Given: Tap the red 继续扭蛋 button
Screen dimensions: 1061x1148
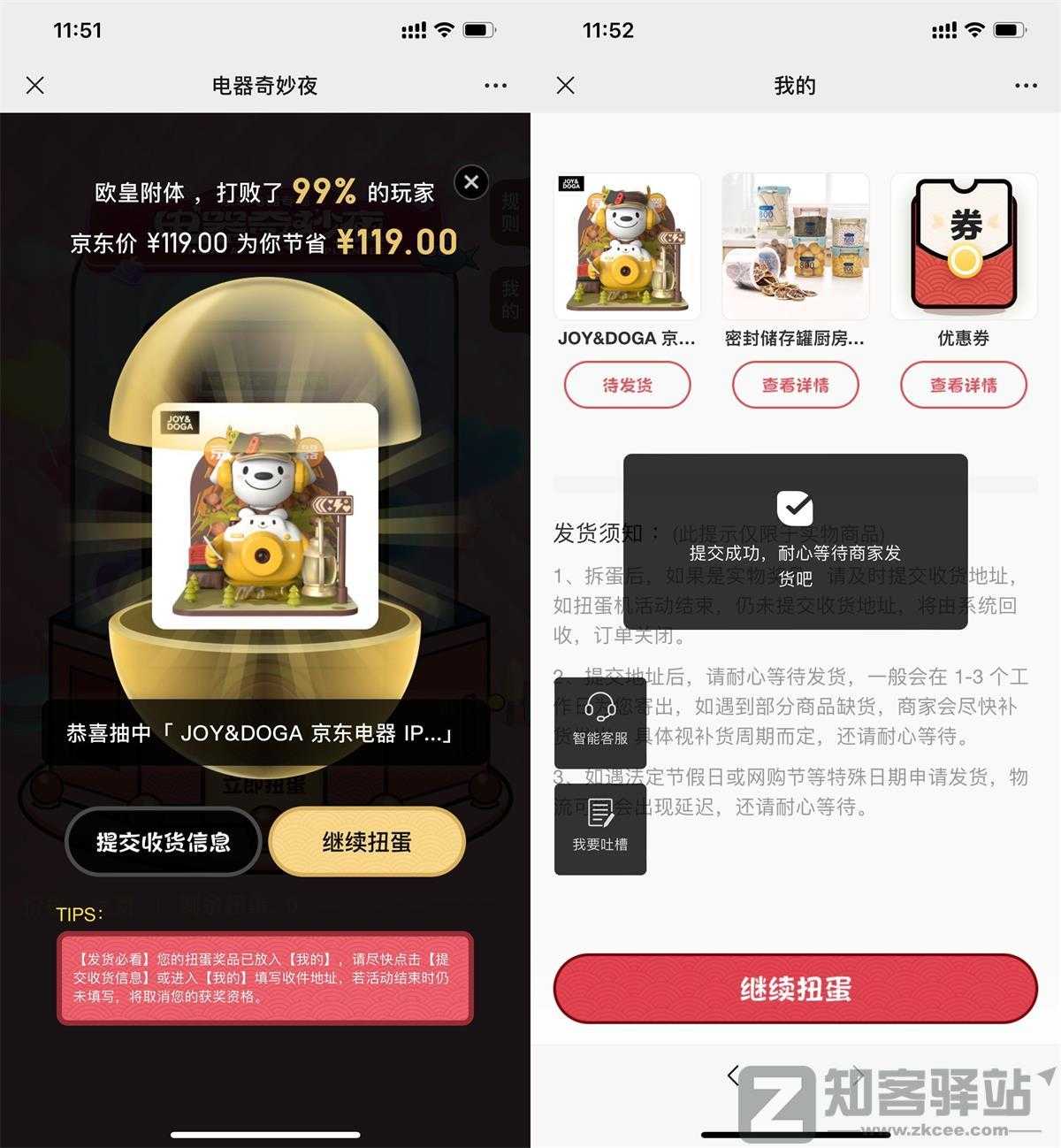Looking at the screenshot, I should point(795,989).
